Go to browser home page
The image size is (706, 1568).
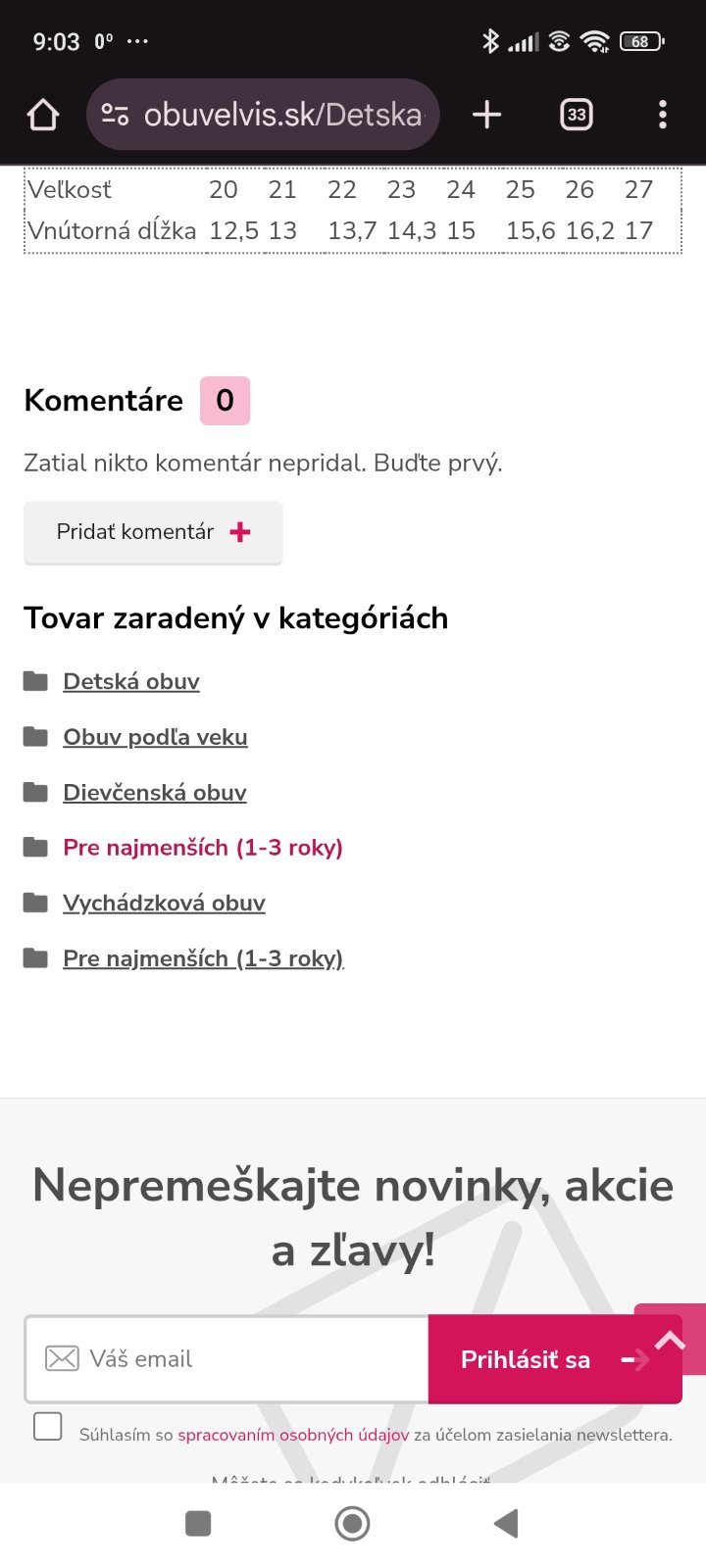(43, 115)
